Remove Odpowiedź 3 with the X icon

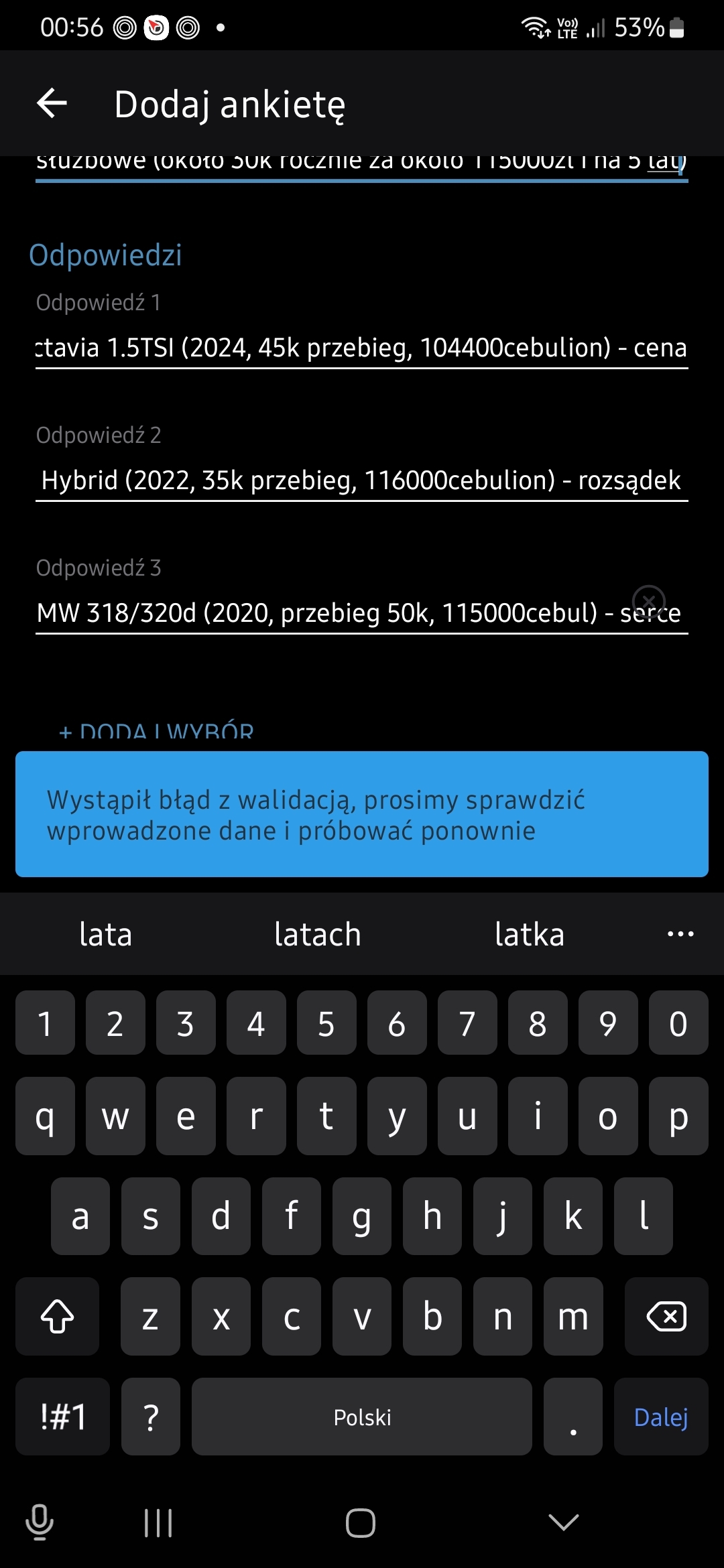648,600
